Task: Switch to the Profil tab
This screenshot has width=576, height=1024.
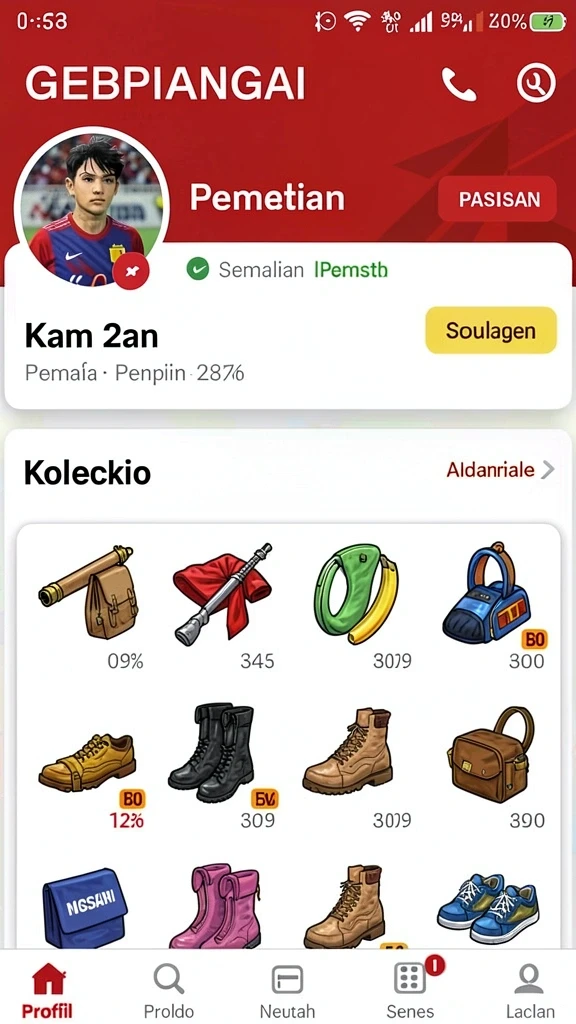Action: 48,991
